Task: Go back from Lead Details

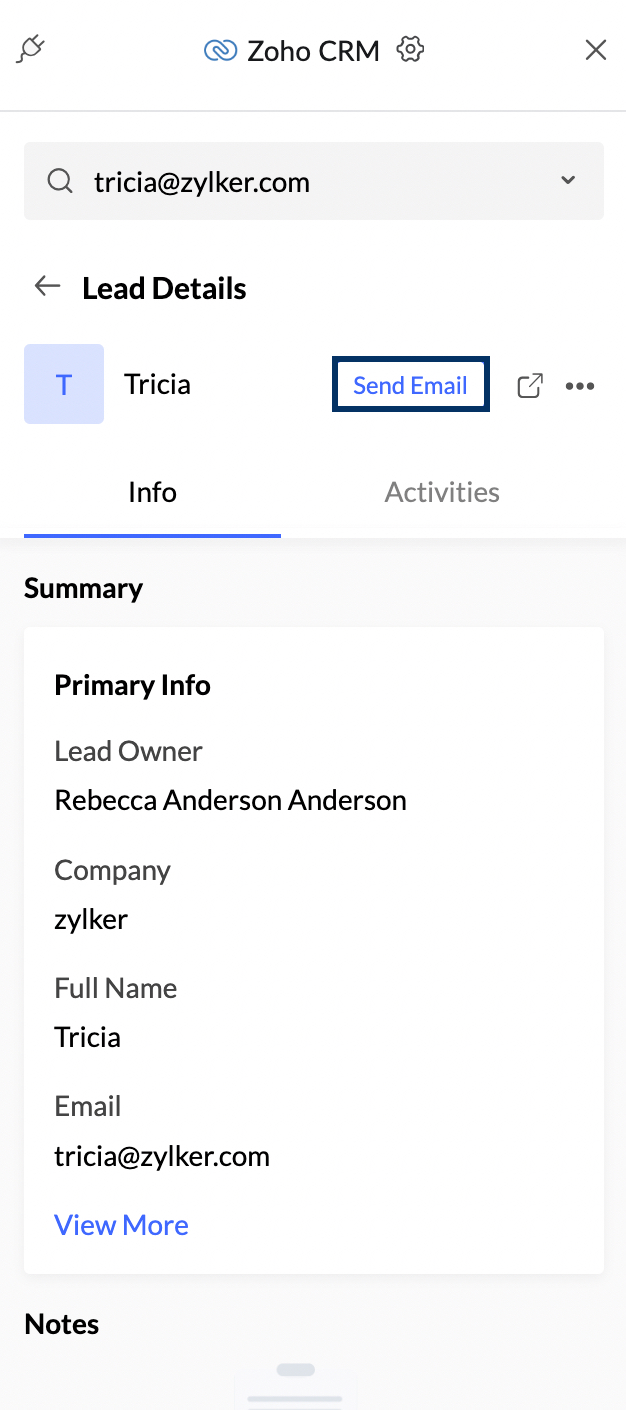Action: click(x=47, y=287)
